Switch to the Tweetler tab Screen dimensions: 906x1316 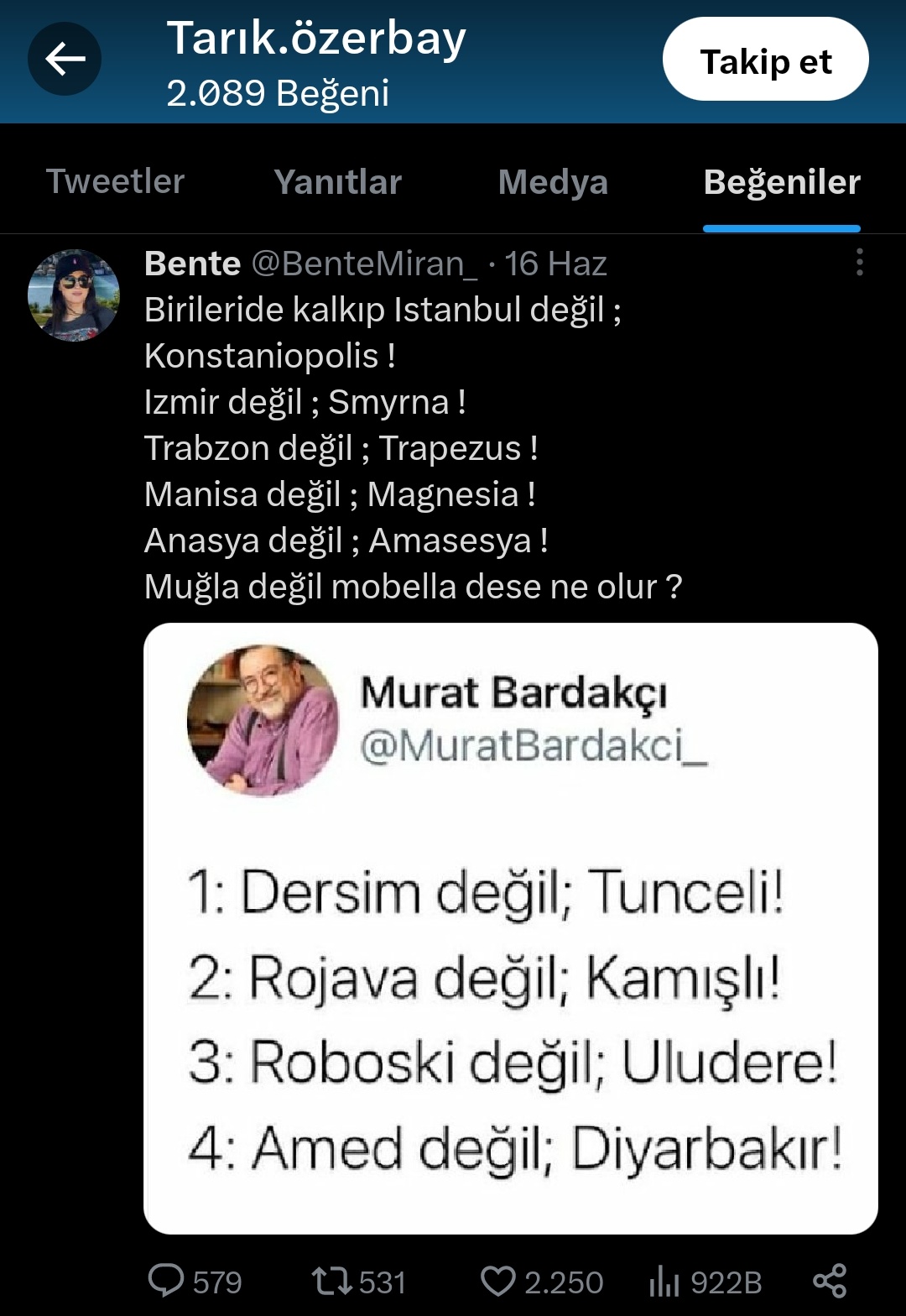[115, 182]
